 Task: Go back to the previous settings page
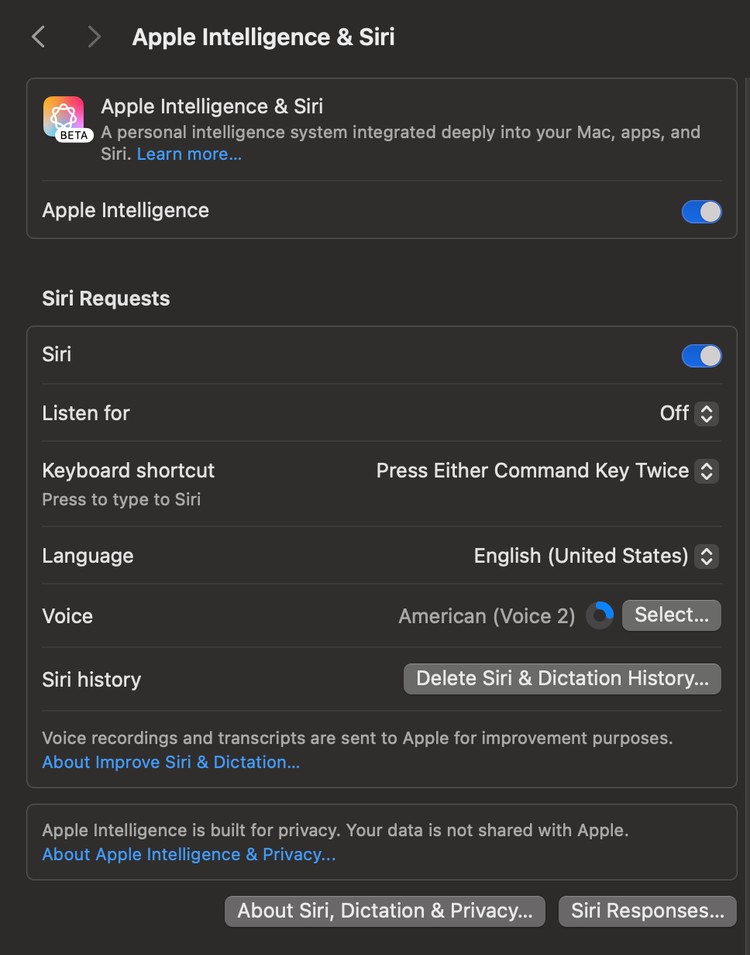[38, 37]
